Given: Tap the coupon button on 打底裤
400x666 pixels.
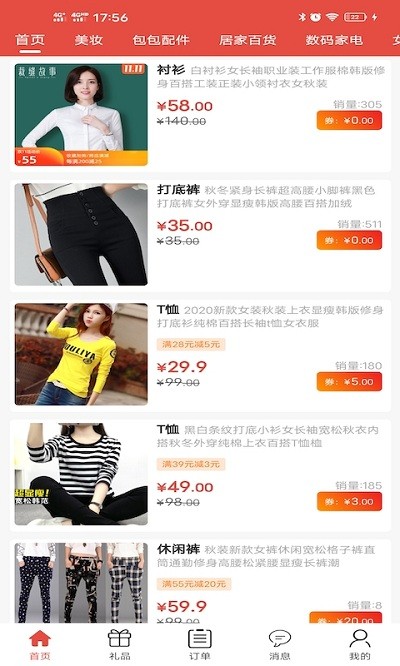Looking at the screenshot, I should tap(349, 240).
